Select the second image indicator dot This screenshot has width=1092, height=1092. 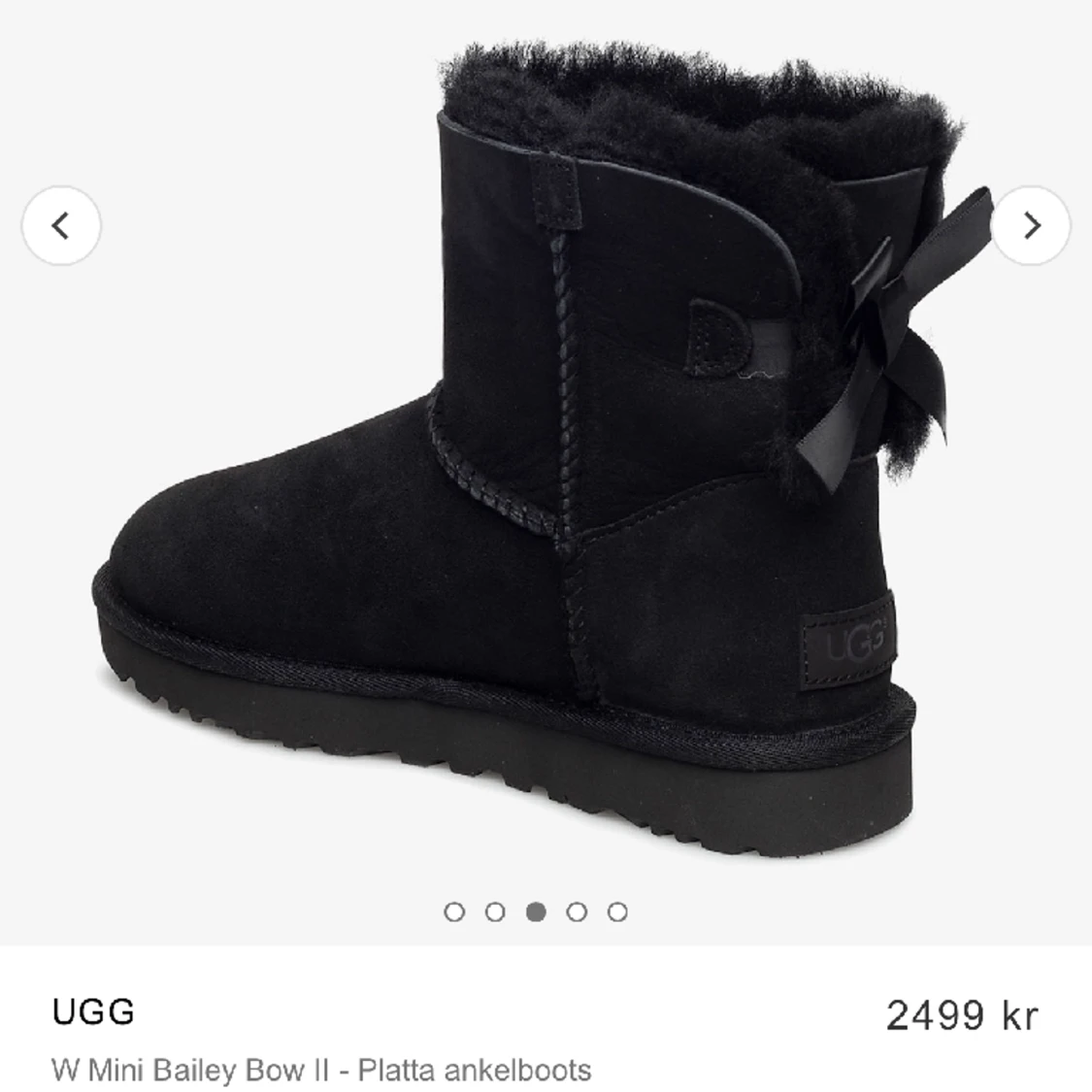(x=495, y=911)
